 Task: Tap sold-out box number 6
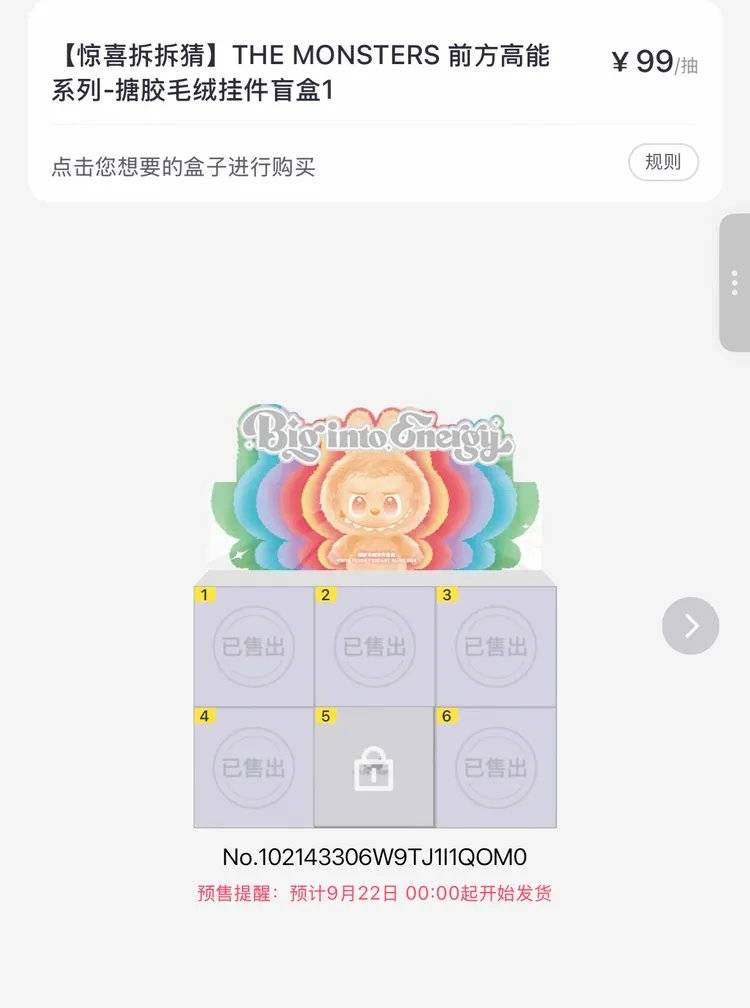coord(495,767)
